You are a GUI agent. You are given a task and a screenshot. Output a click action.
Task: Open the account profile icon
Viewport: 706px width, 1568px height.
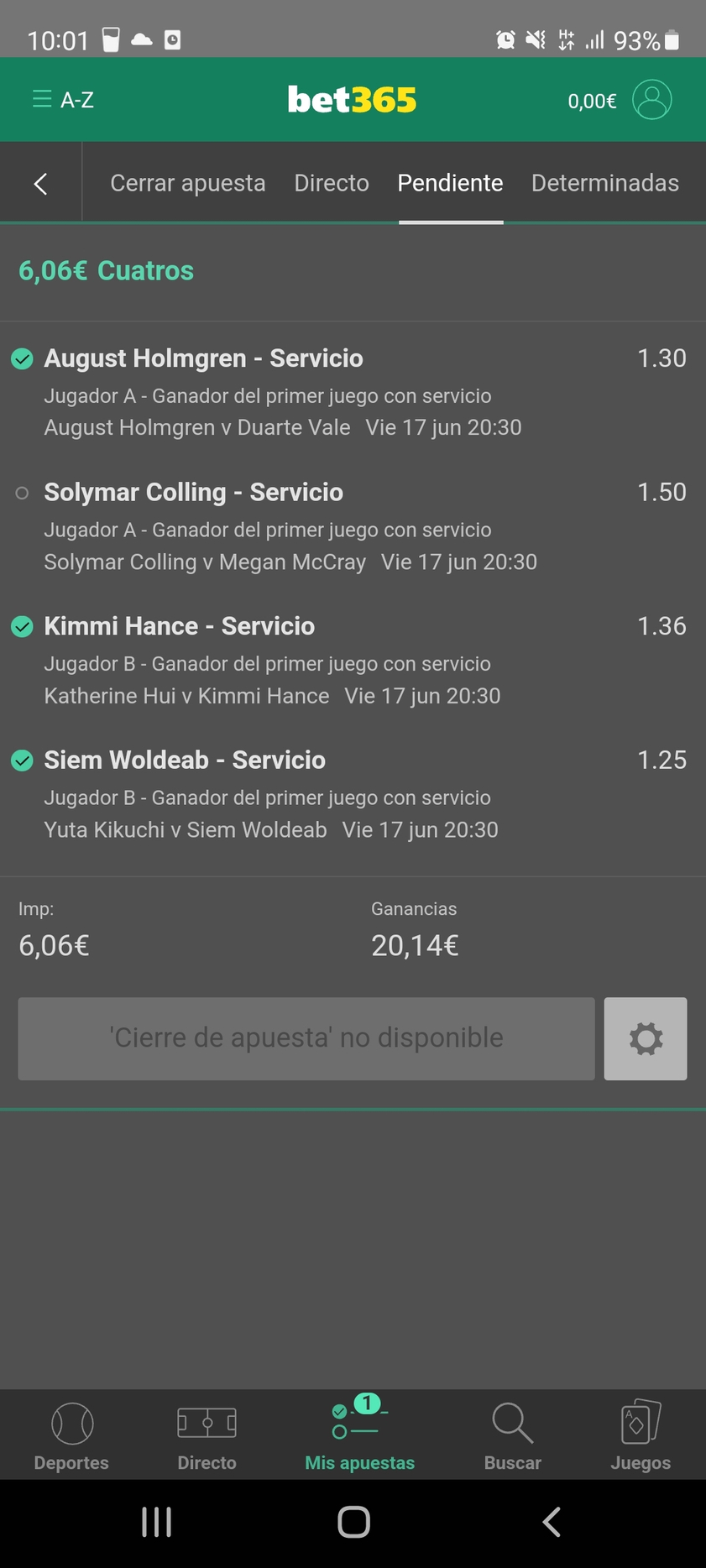(x=652, y=100)
